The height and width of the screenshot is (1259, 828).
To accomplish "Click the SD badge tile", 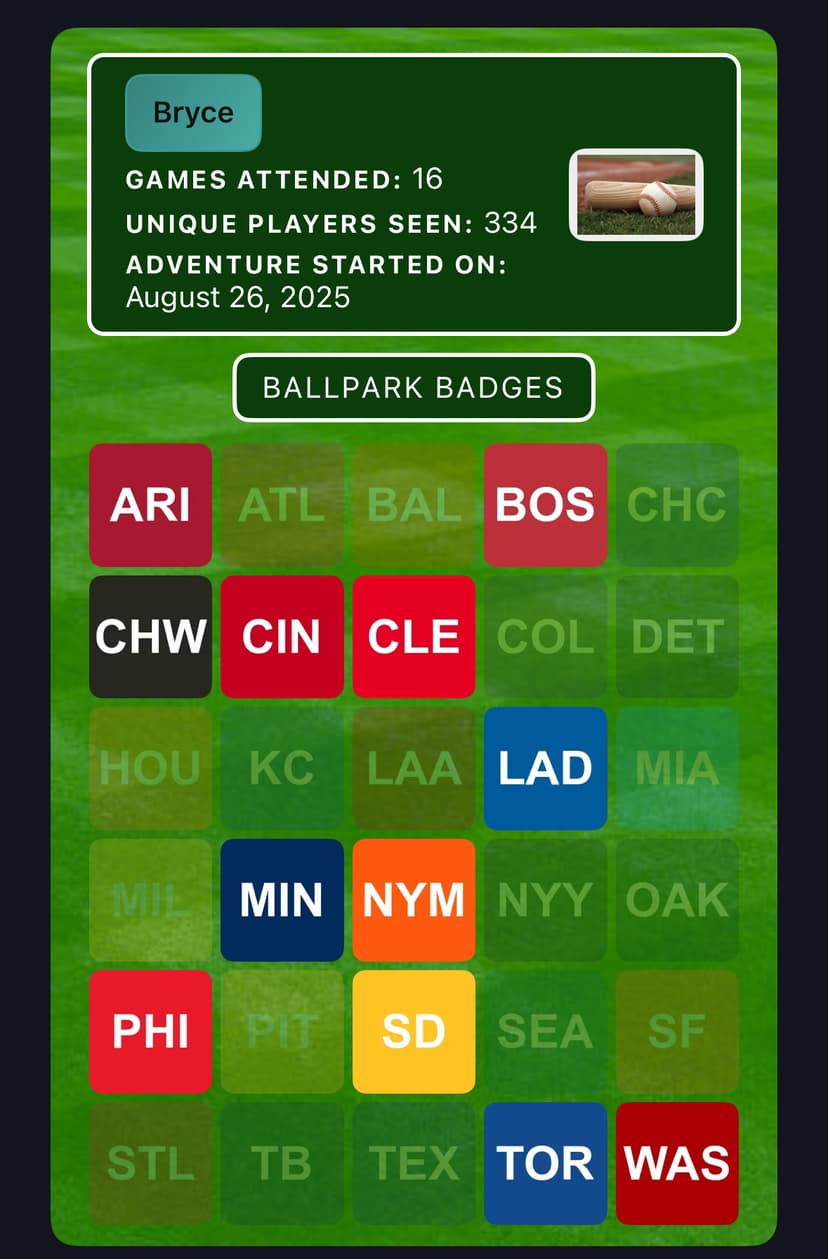I will 414,1031.
